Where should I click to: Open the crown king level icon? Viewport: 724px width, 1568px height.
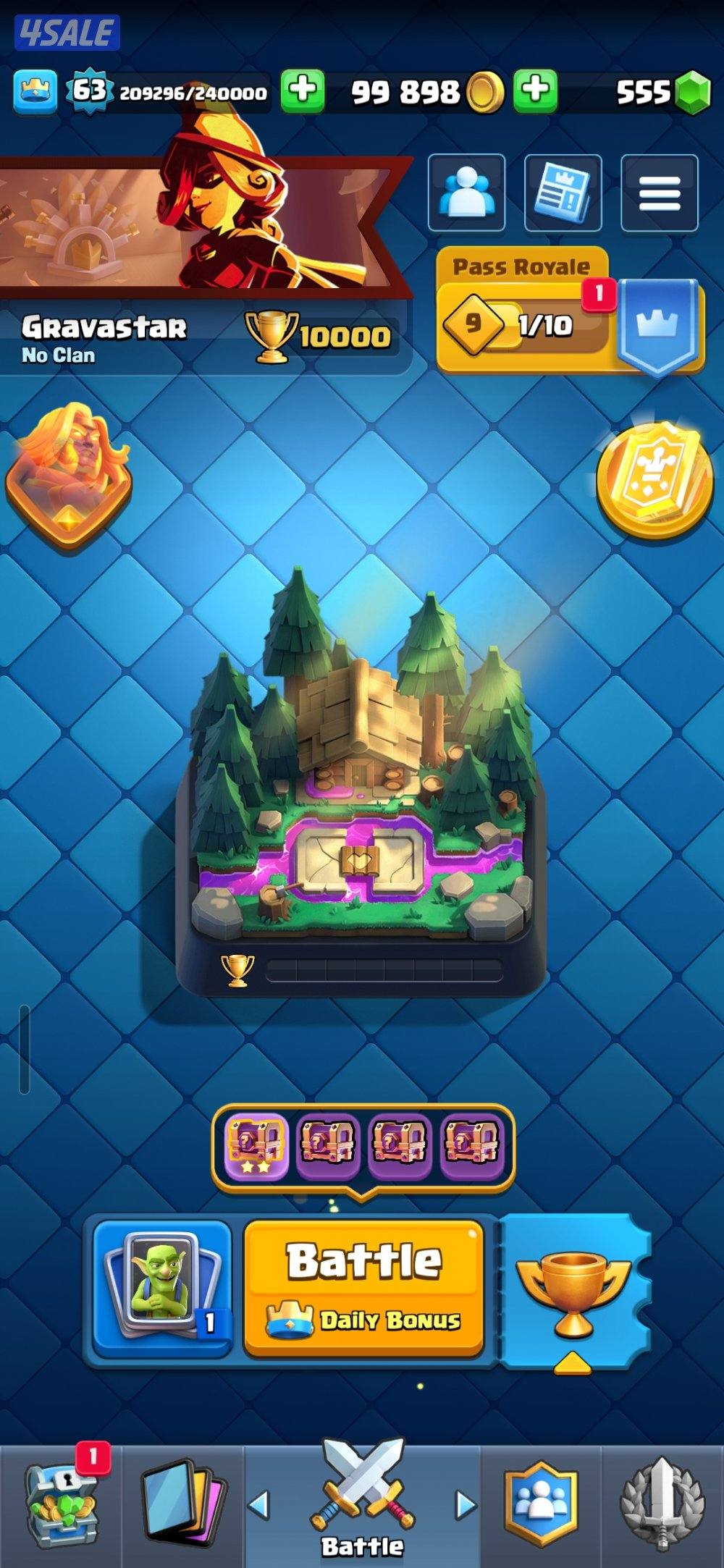[35, 91]
